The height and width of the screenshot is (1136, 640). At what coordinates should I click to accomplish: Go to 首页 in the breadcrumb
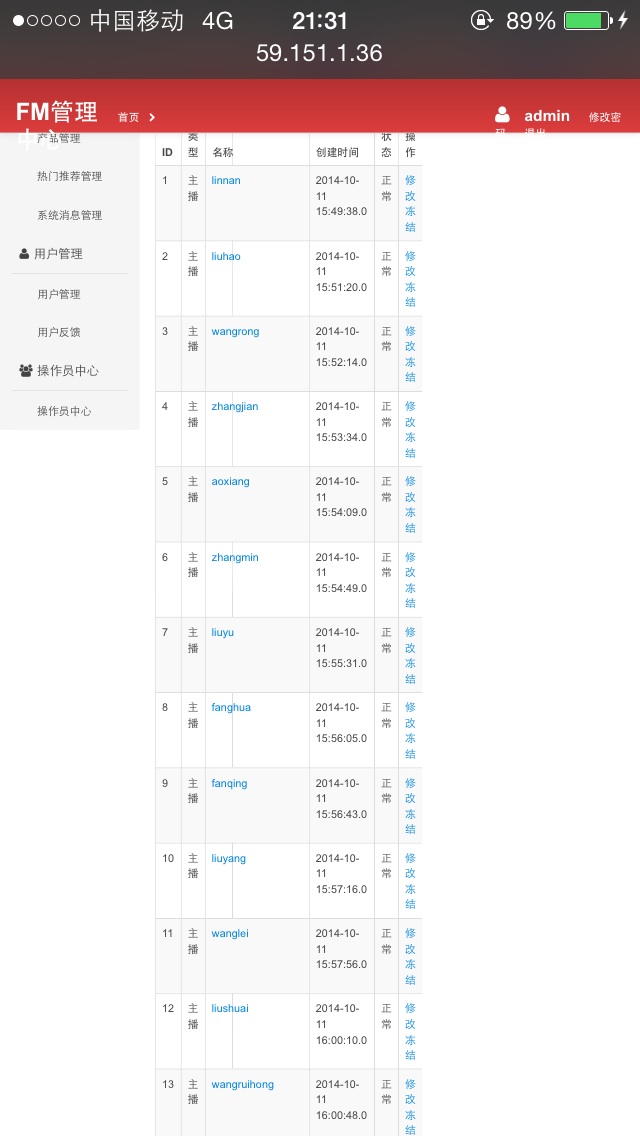pos(128,117)
